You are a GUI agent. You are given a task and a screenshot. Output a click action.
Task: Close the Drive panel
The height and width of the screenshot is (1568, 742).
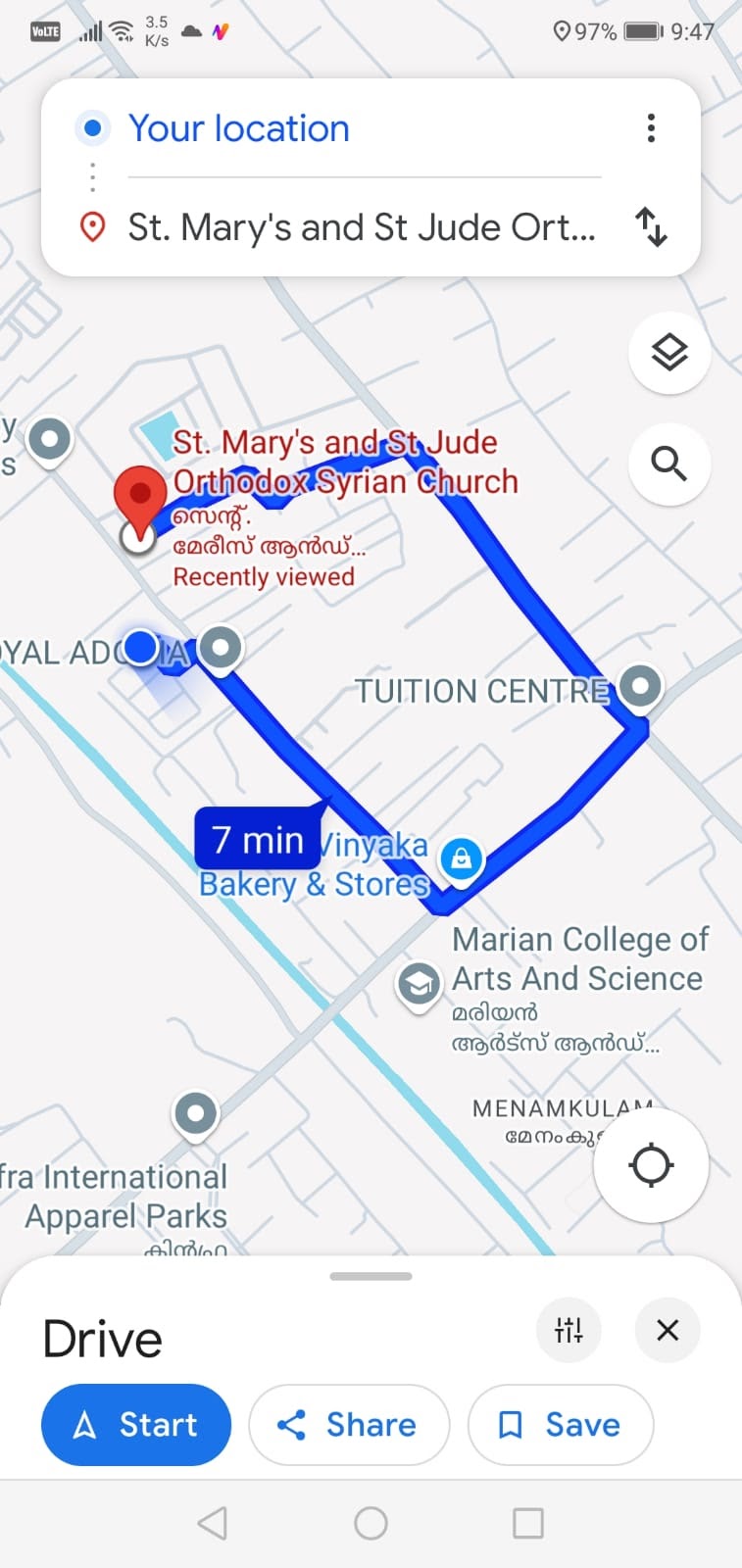tap(668, 1330)
